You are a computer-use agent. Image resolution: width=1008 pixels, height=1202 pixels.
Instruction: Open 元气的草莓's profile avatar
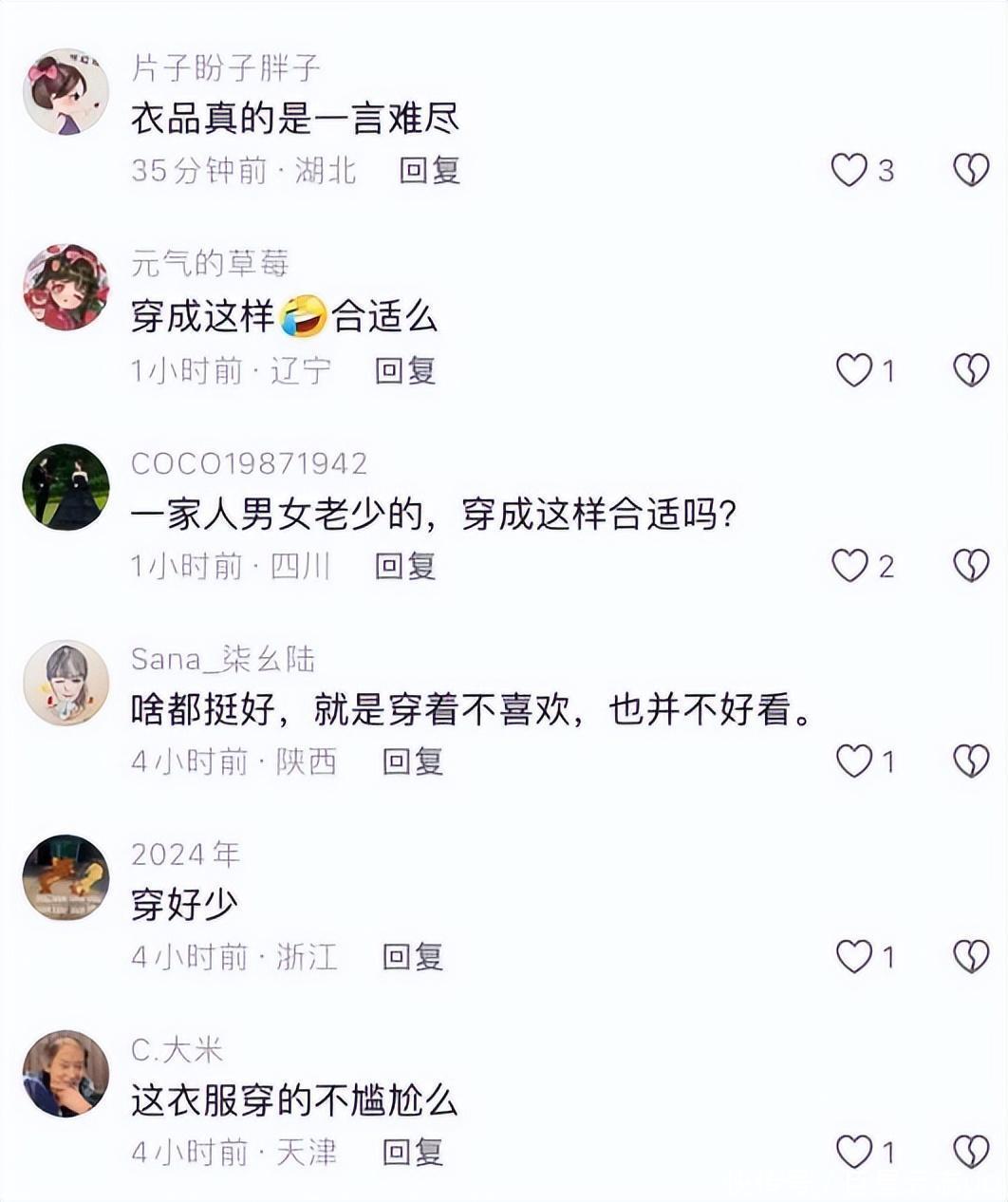click(x=65, y=288)
